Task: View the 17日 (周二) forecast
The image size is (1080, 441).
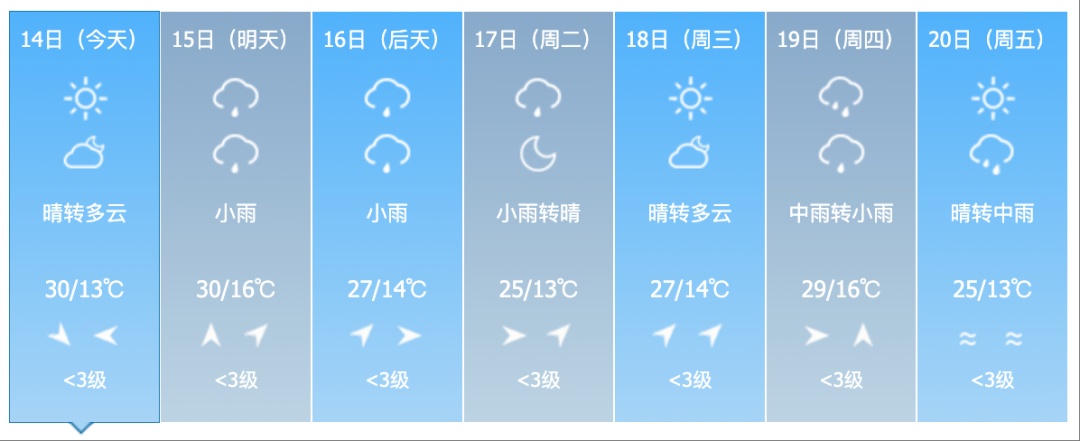Action: pyautogui.click(x=538, y=215)
